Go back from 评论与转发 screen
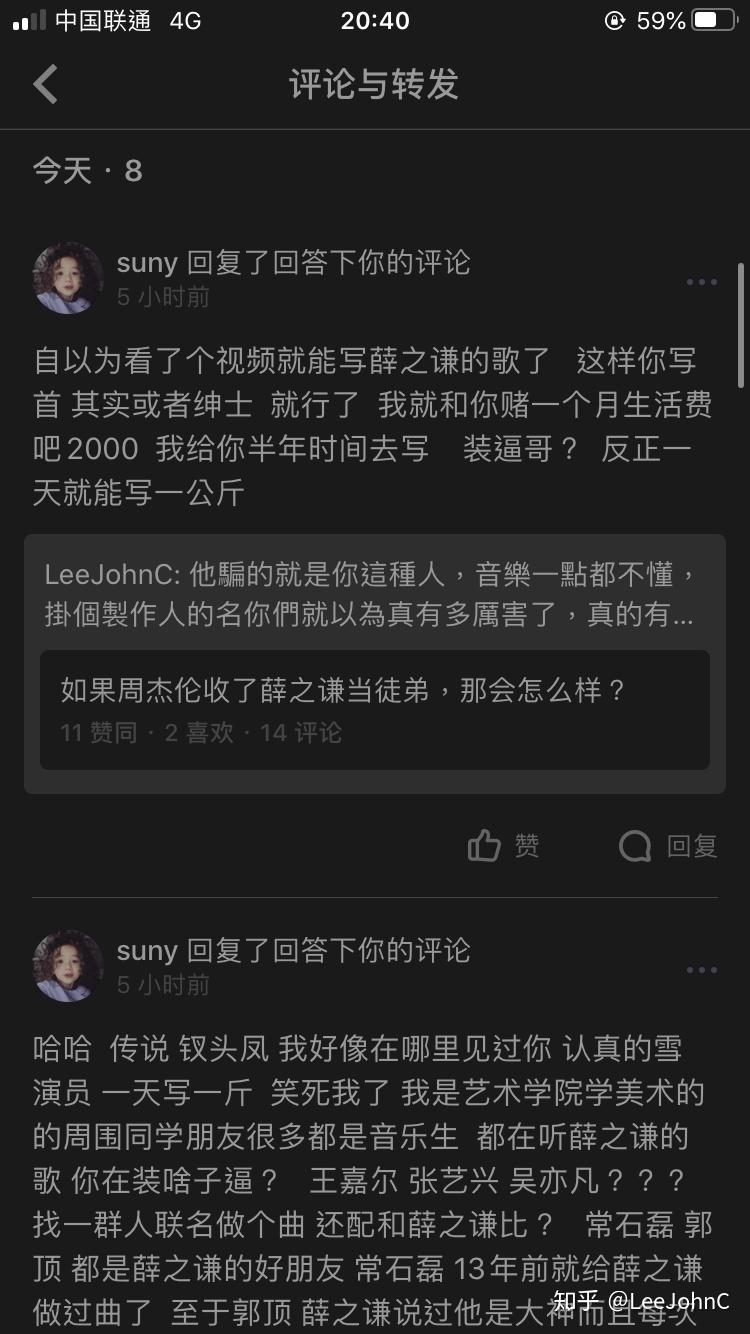The width and height of the screenshot is (750, 1334). click(x=46, y=84)
